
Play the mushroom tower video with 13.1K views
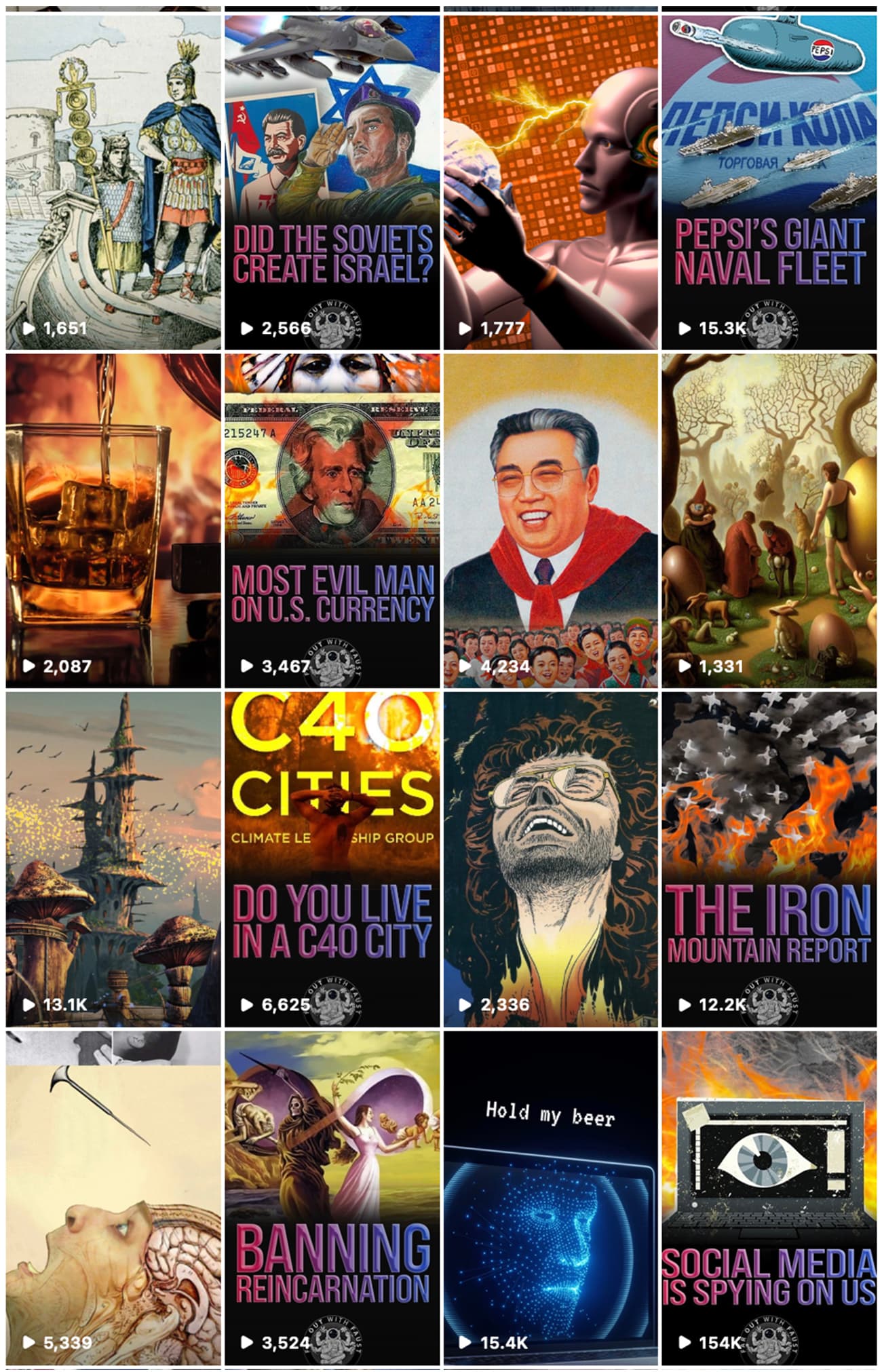113,858
